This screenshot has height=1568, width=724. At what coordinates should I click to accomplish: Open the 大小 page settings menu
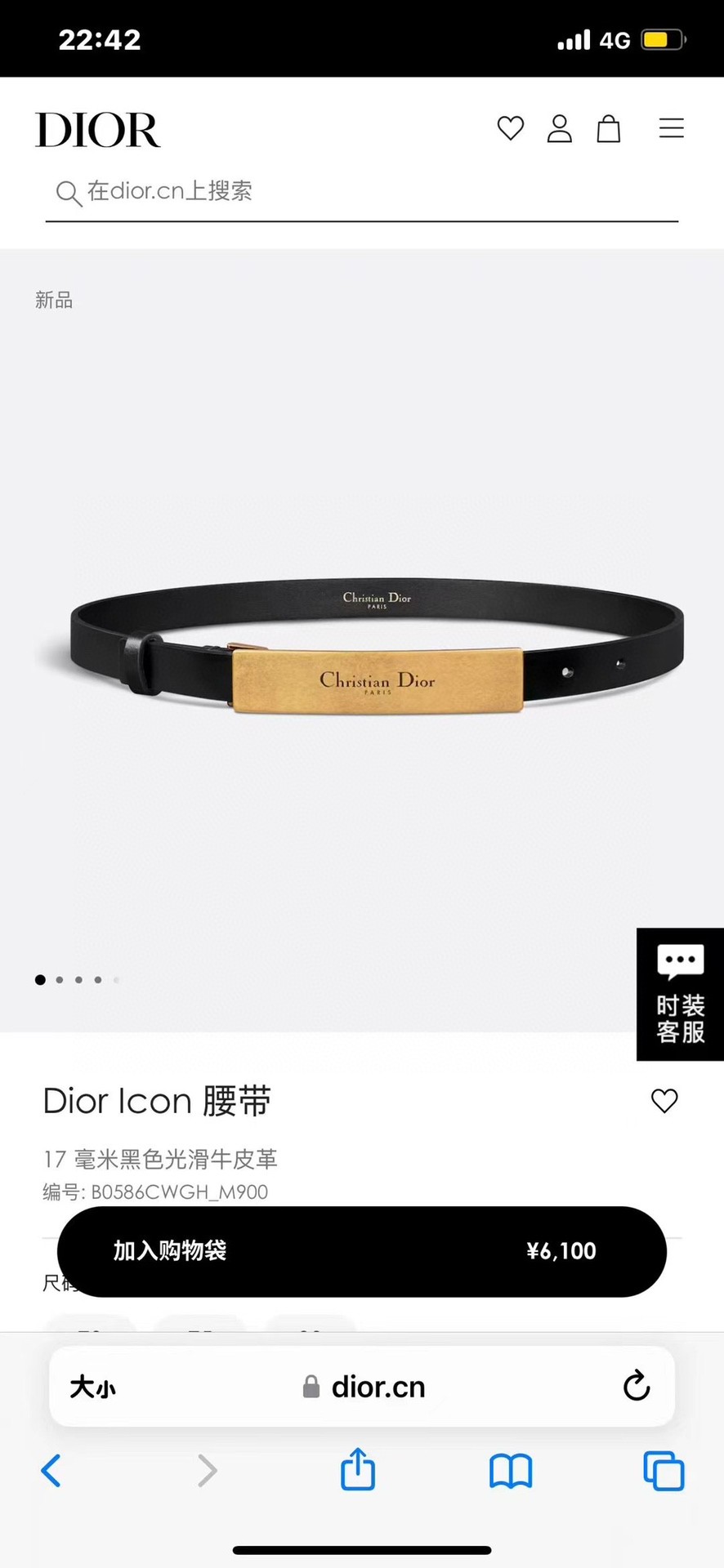(x=92, y=1387)
